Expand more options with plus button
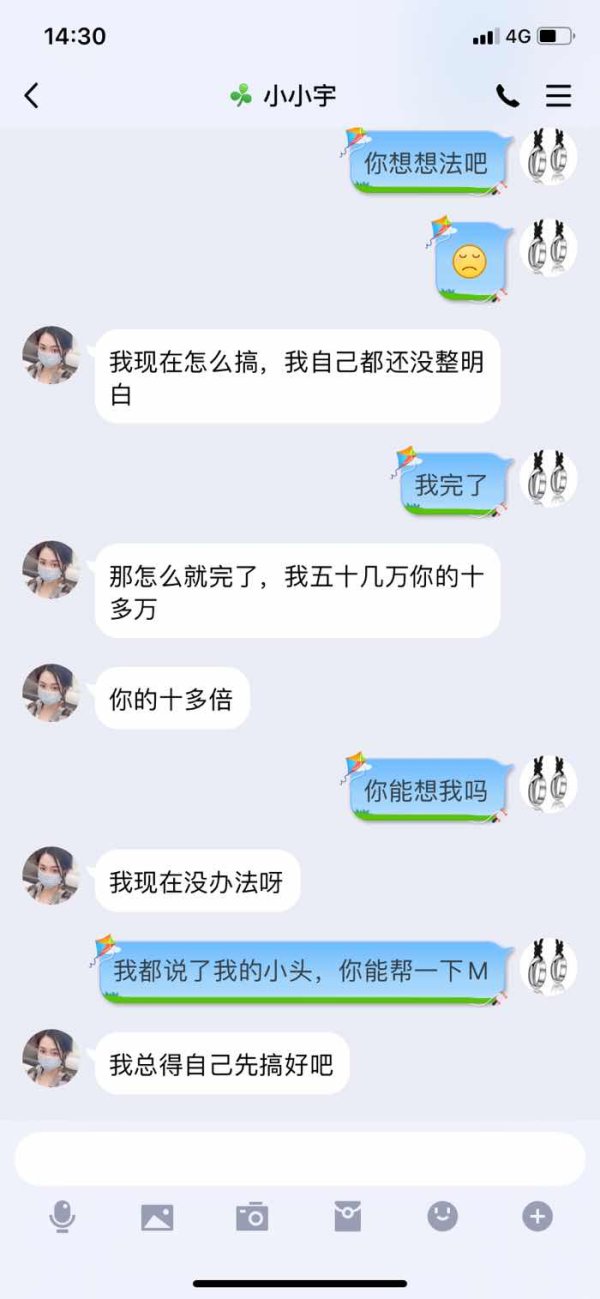This screenshot has width=600, height=1299. [x=537, y=1216]
